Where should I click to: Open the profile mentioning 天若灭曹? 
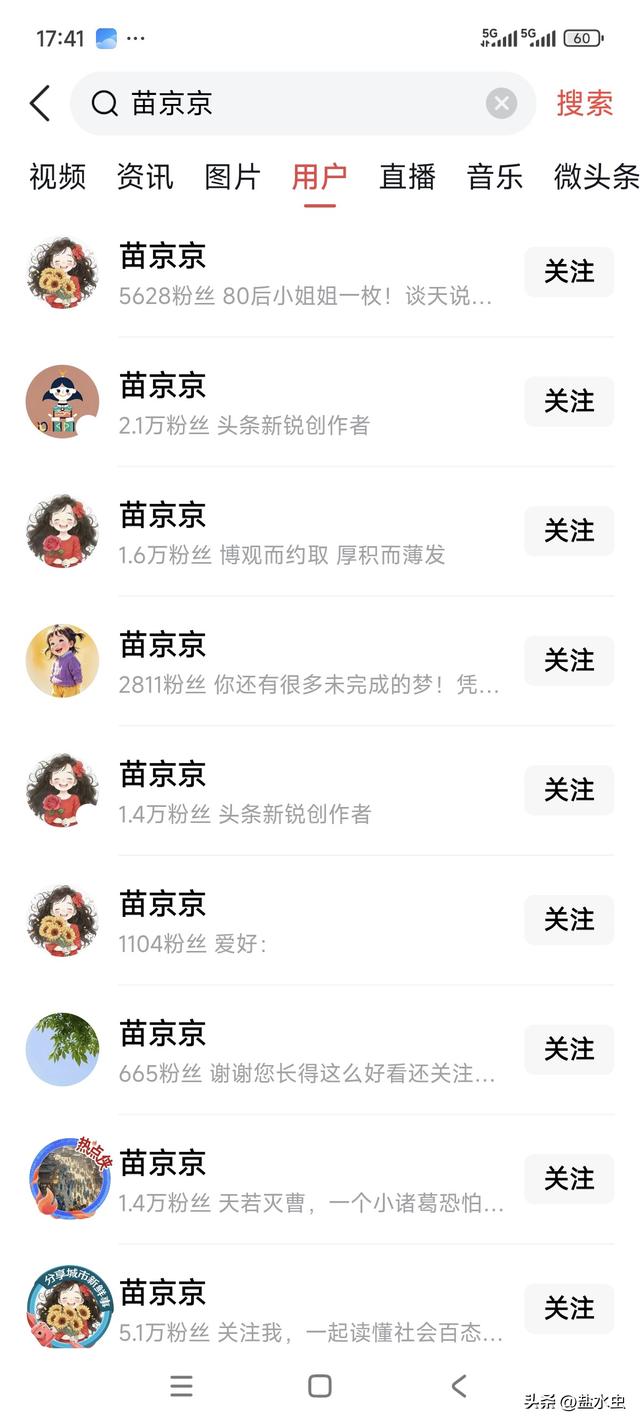[300, 1180]
